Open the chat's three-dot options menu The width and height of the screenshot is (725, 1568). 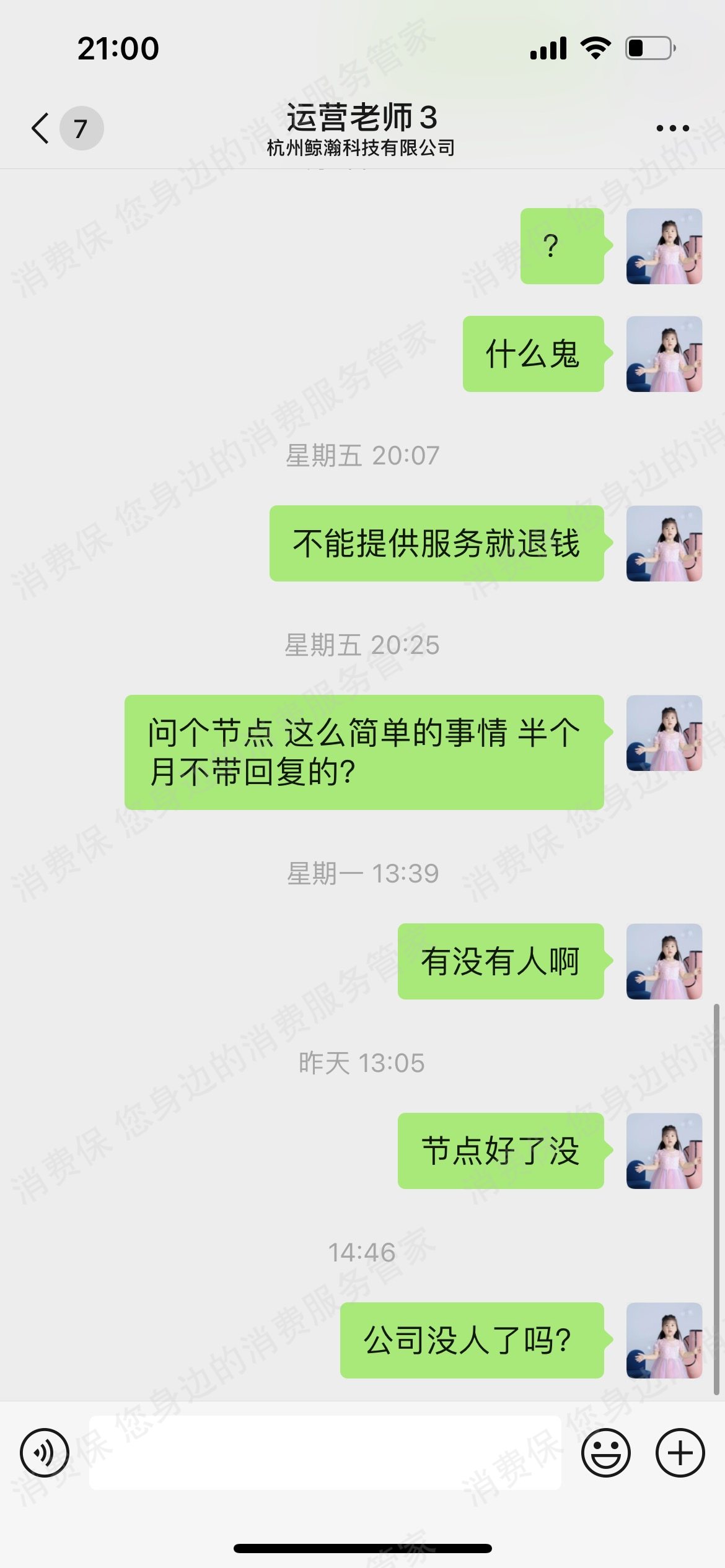(x=672, y=128)
